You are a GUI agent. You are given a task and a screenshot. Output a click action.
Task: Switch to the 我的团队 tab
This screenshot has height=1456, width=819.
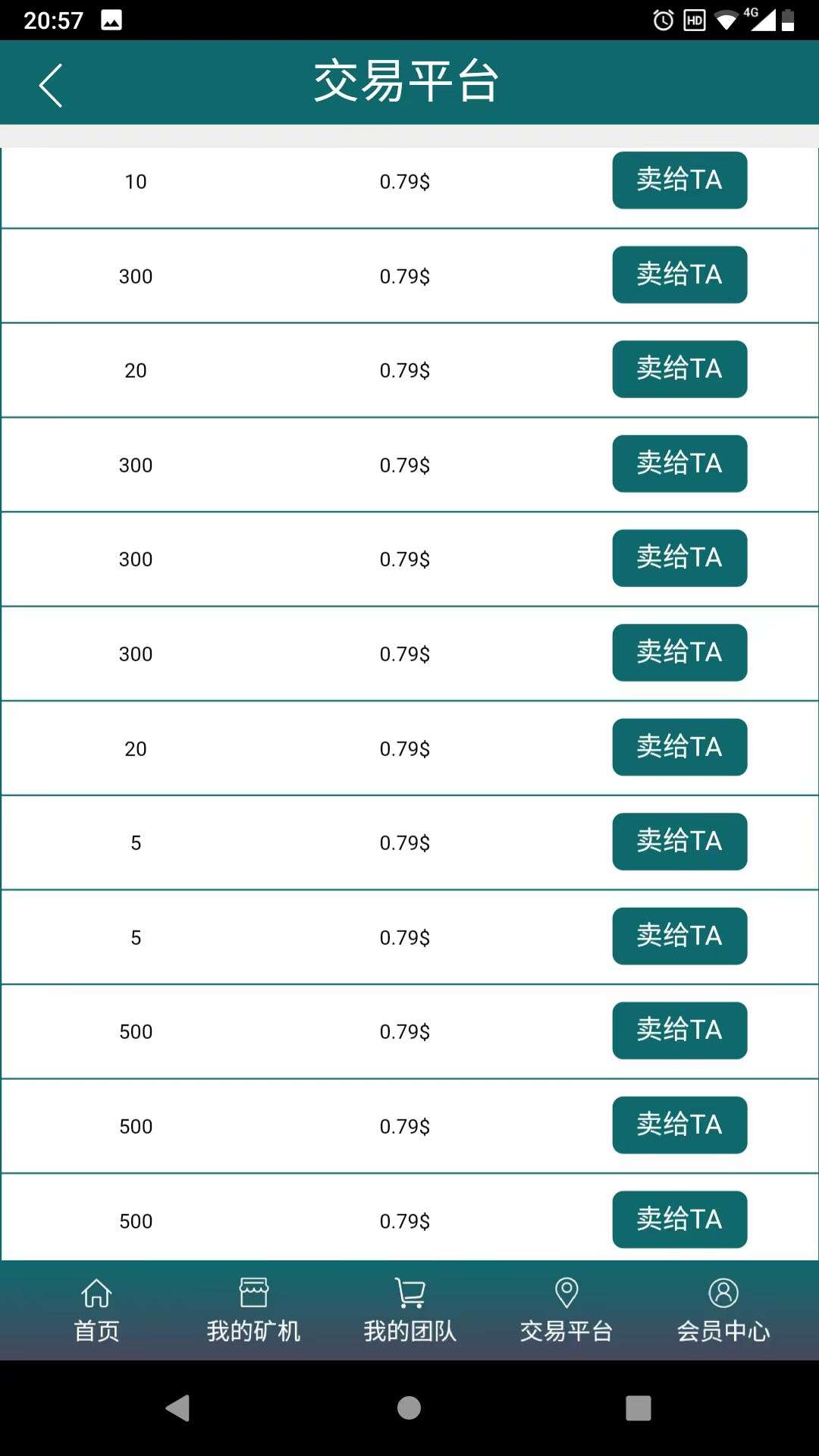(409, 1310)
